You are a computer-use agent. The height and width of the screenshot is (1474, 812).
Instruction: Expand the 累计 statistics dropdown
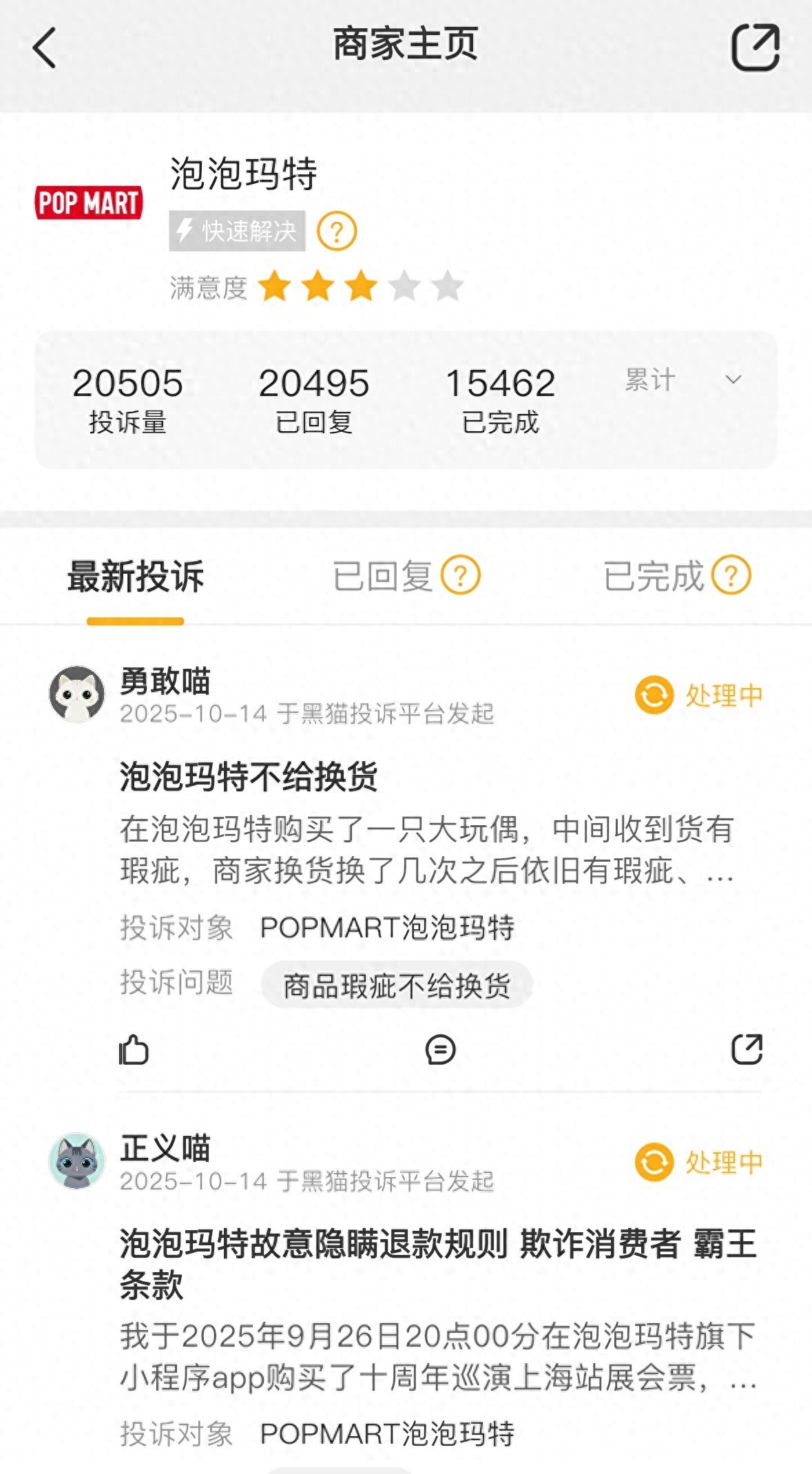point(733,380)
